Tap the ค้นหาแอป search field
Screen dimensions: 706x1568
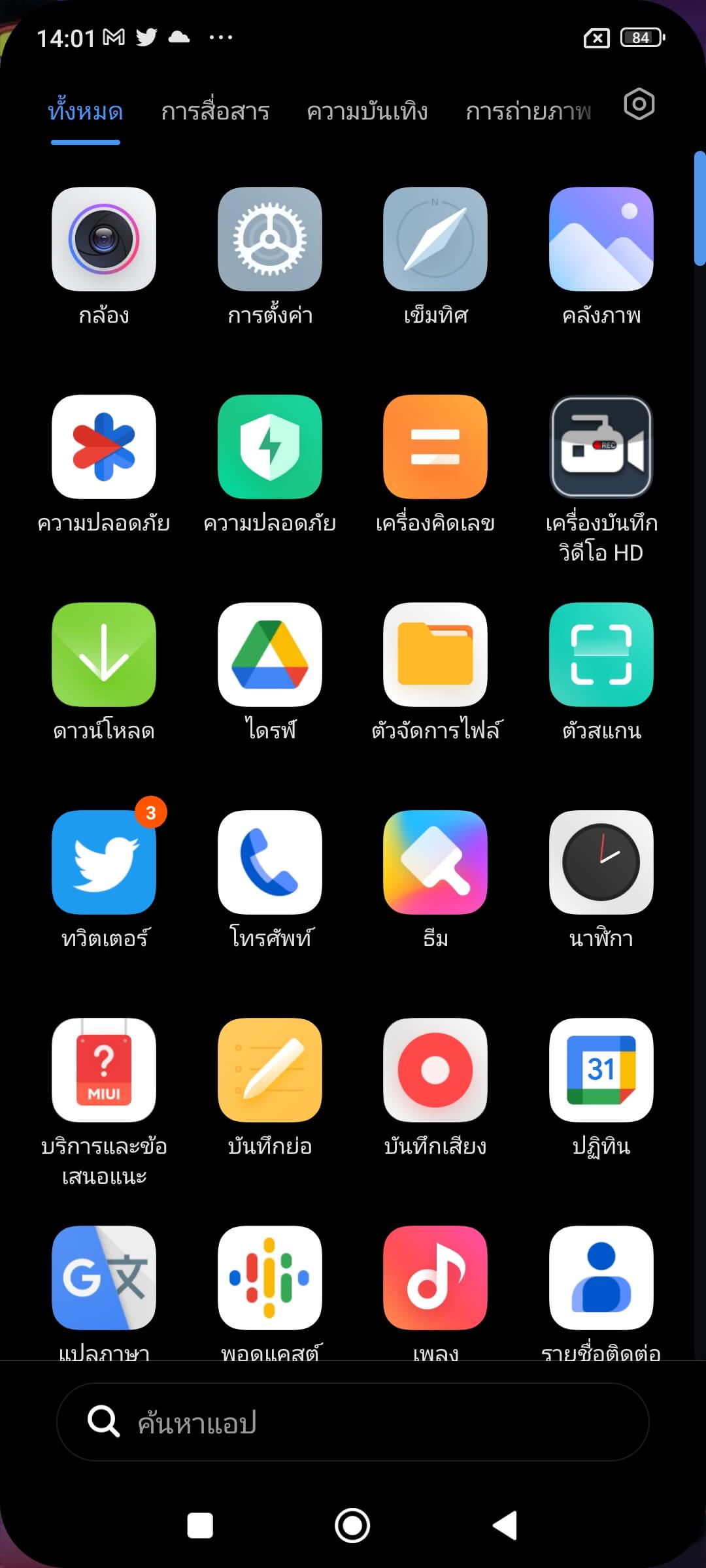pos(353,1422)
